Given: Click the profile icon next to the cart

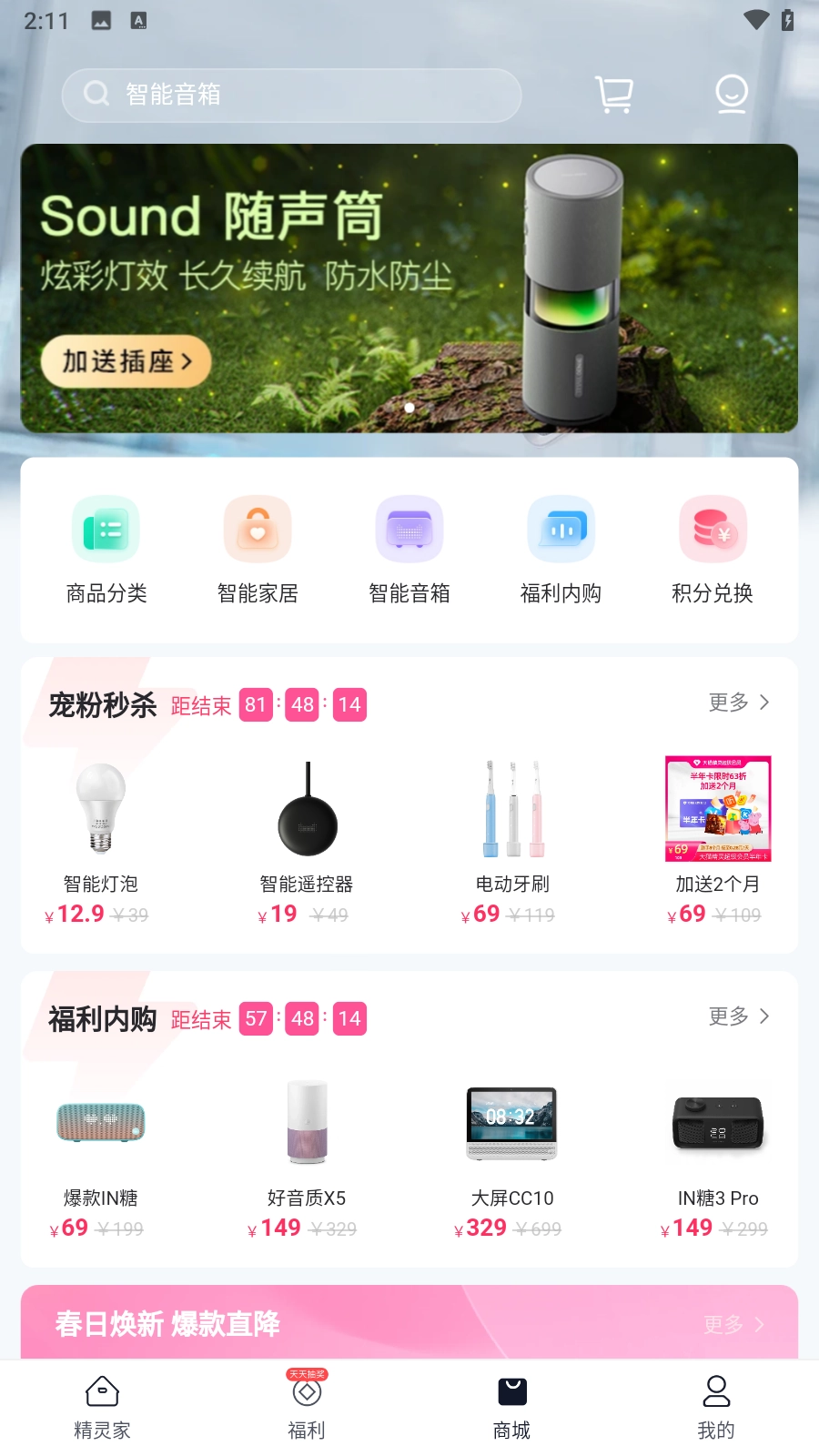Looking at the screenshot, I should tap(730, 94).
